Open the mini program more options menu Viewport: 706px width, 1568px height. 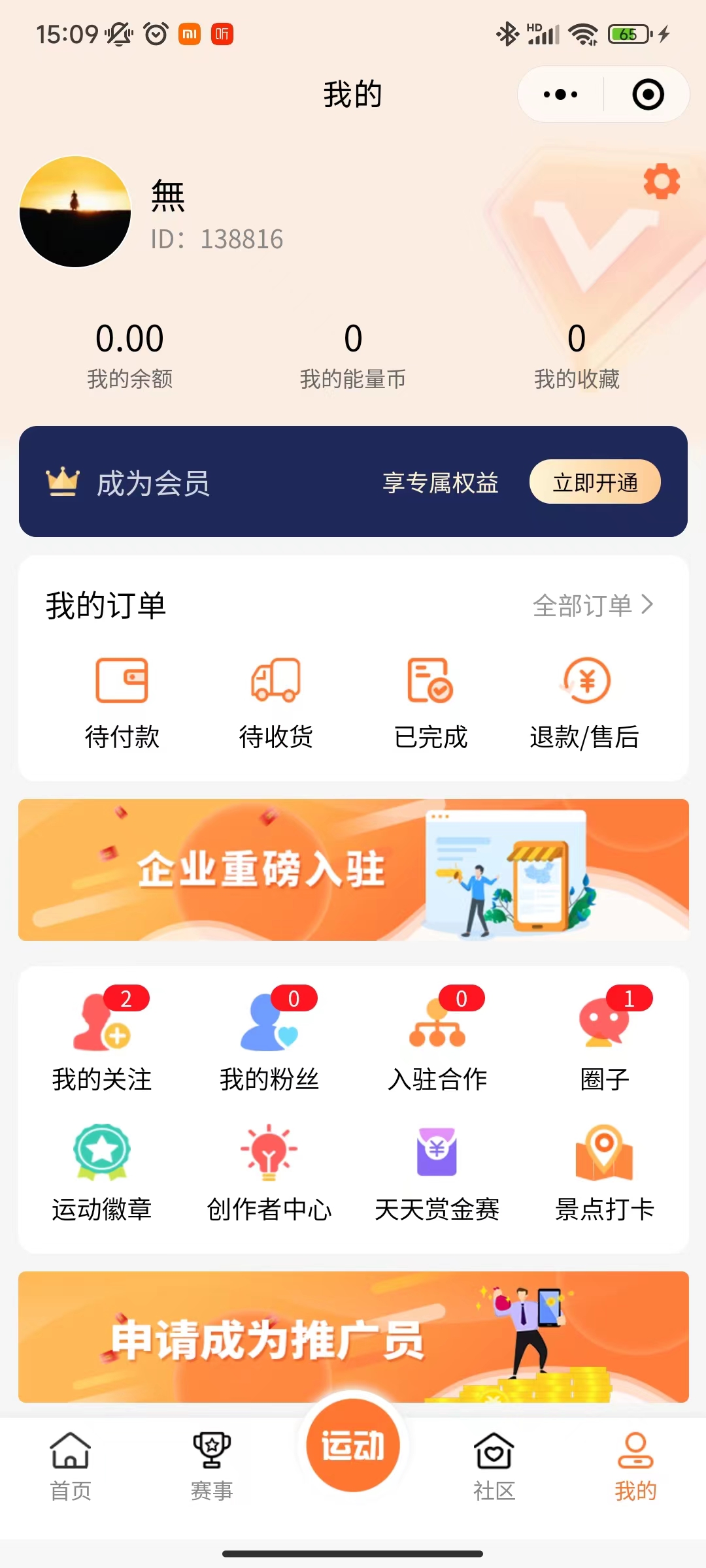(x=560, y=95)
